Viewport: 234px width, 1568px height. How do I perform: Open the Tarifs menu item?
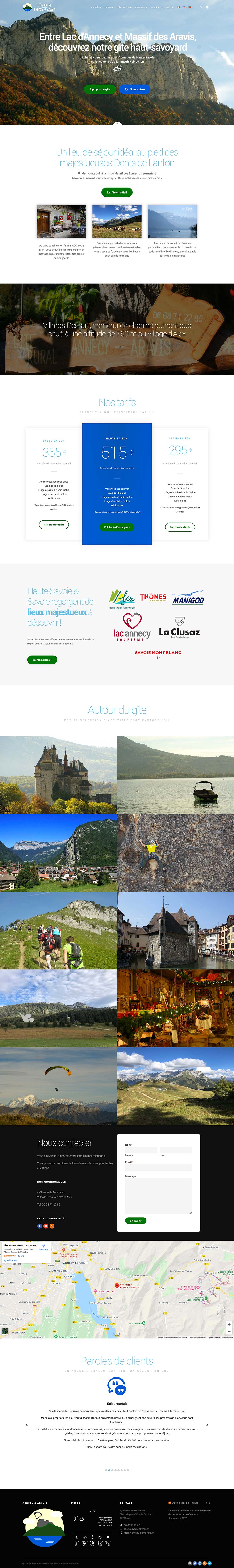click(x=109, y=7)
